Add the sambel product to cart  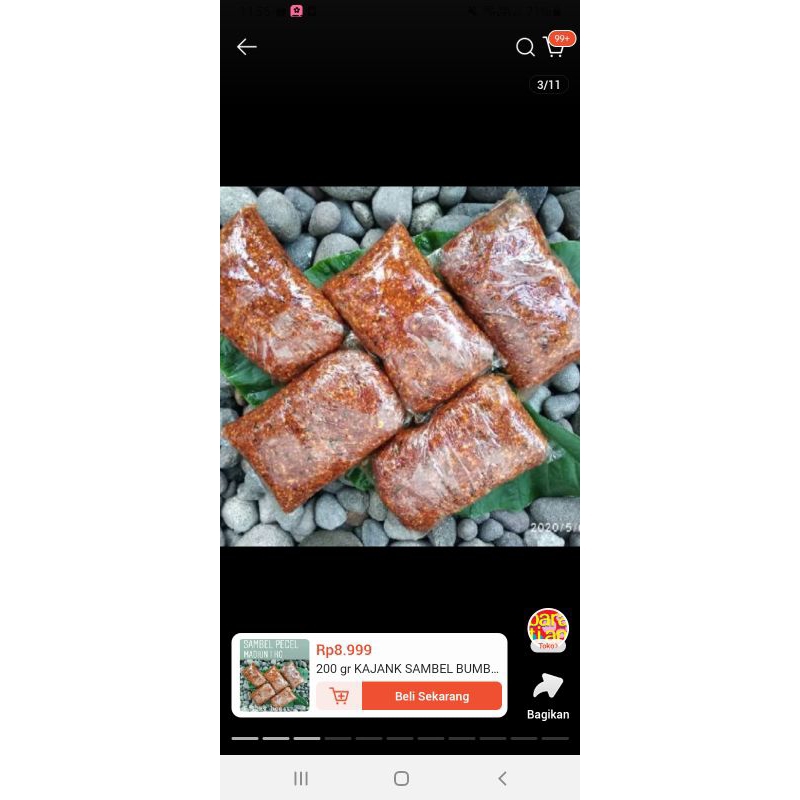[339, 696]
